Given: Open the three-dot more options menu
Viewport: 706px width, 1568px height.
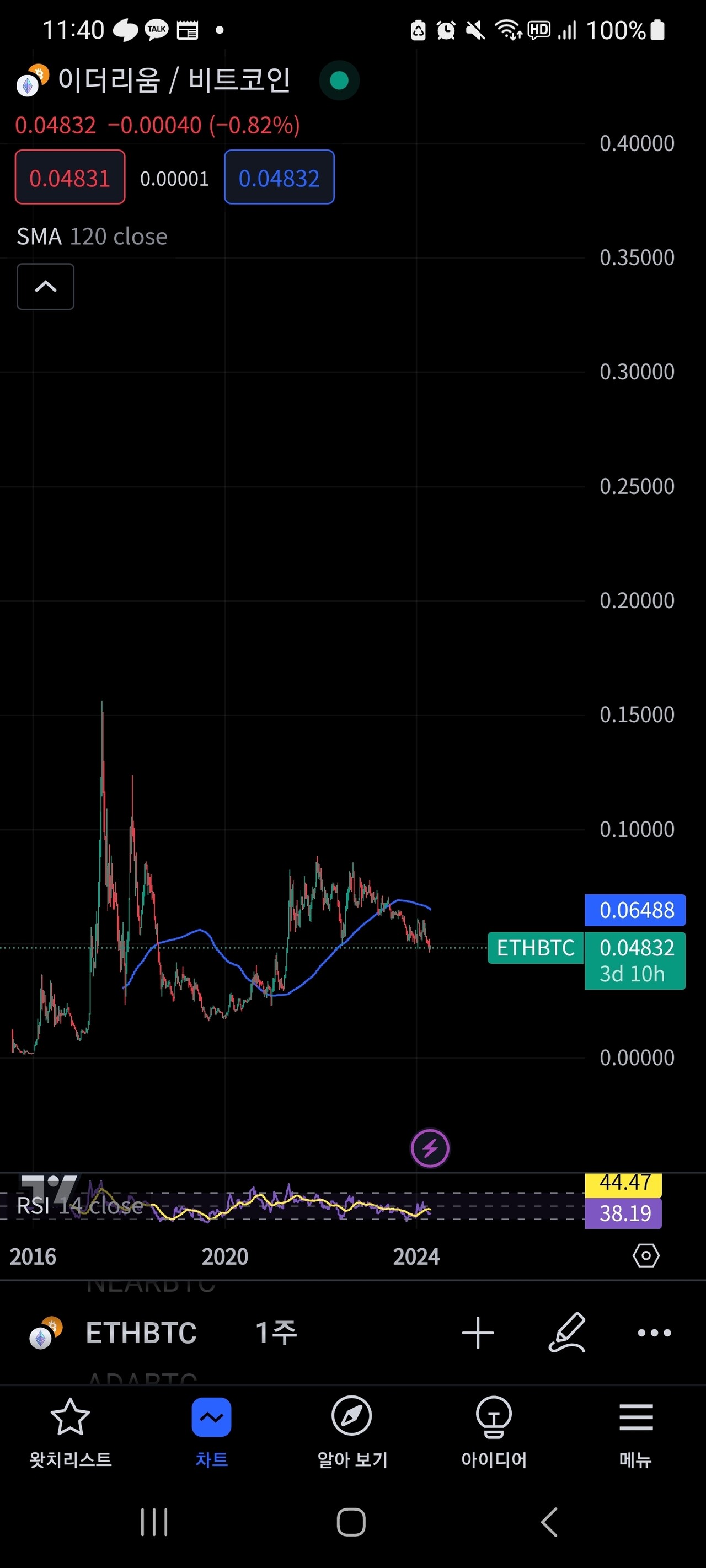Looking at the screenshot, I should [654, 1333].
